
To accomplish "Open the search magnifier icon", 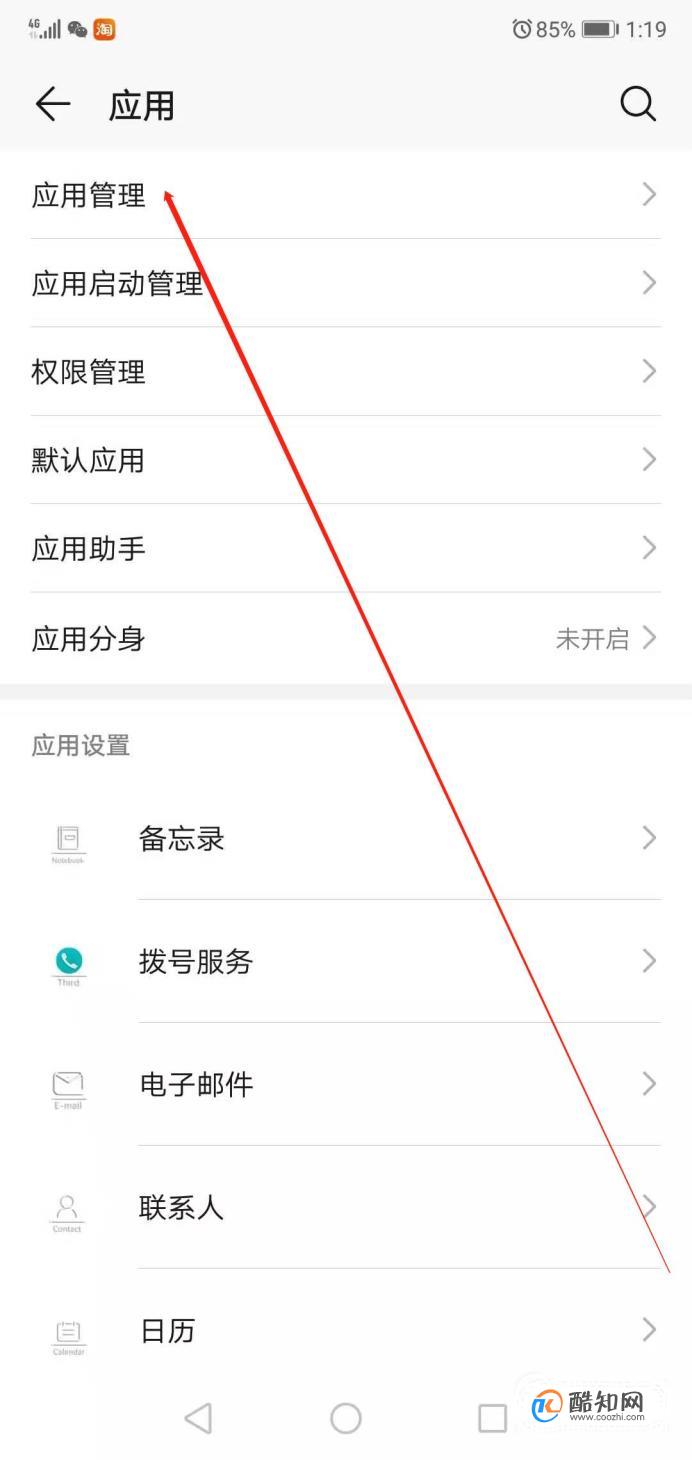I will pyautogui.click(x=638, y=104).
